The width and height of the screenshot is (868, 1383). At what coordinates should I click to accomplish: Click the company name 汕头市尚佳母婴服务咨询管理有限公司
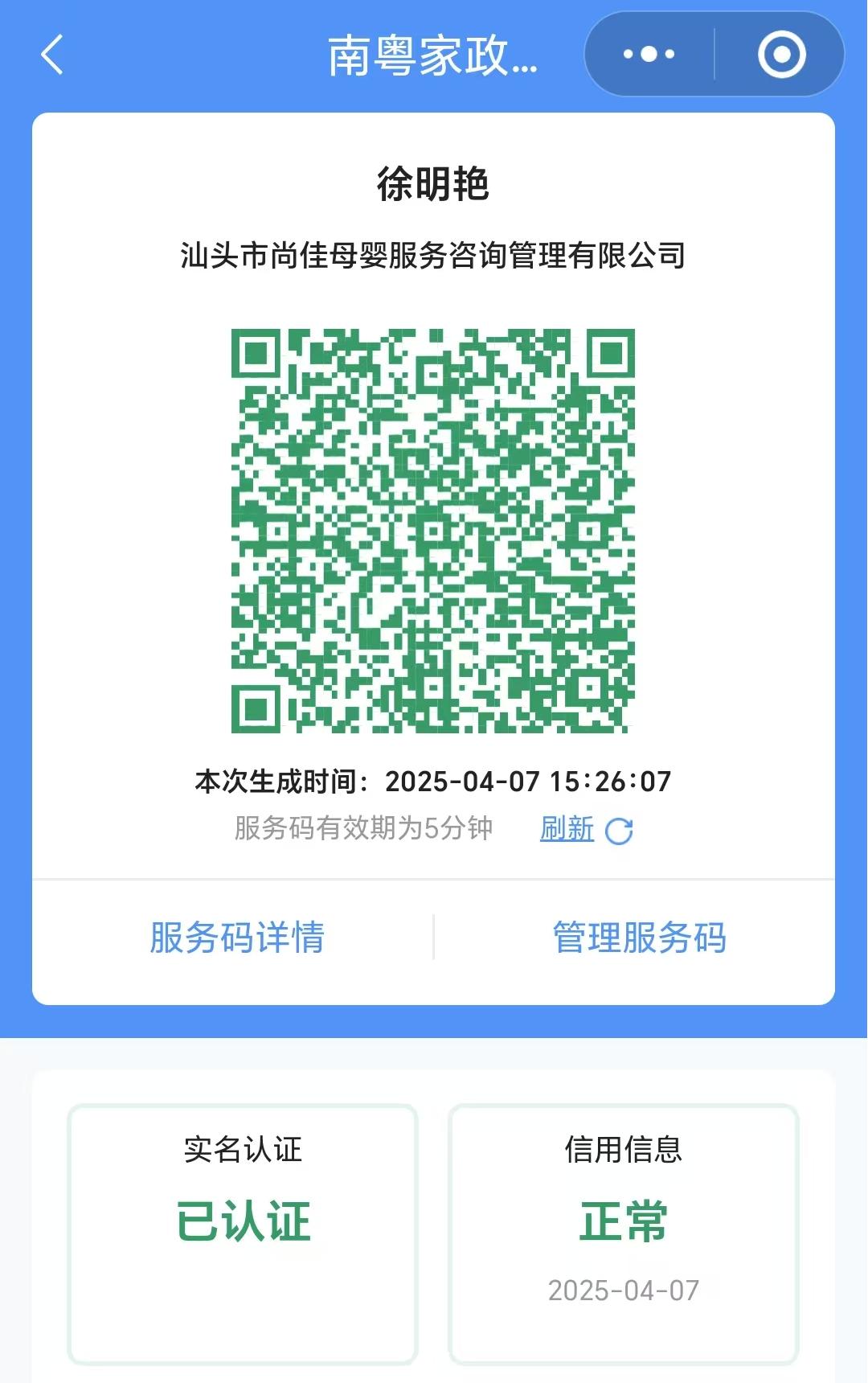[434, 253]
